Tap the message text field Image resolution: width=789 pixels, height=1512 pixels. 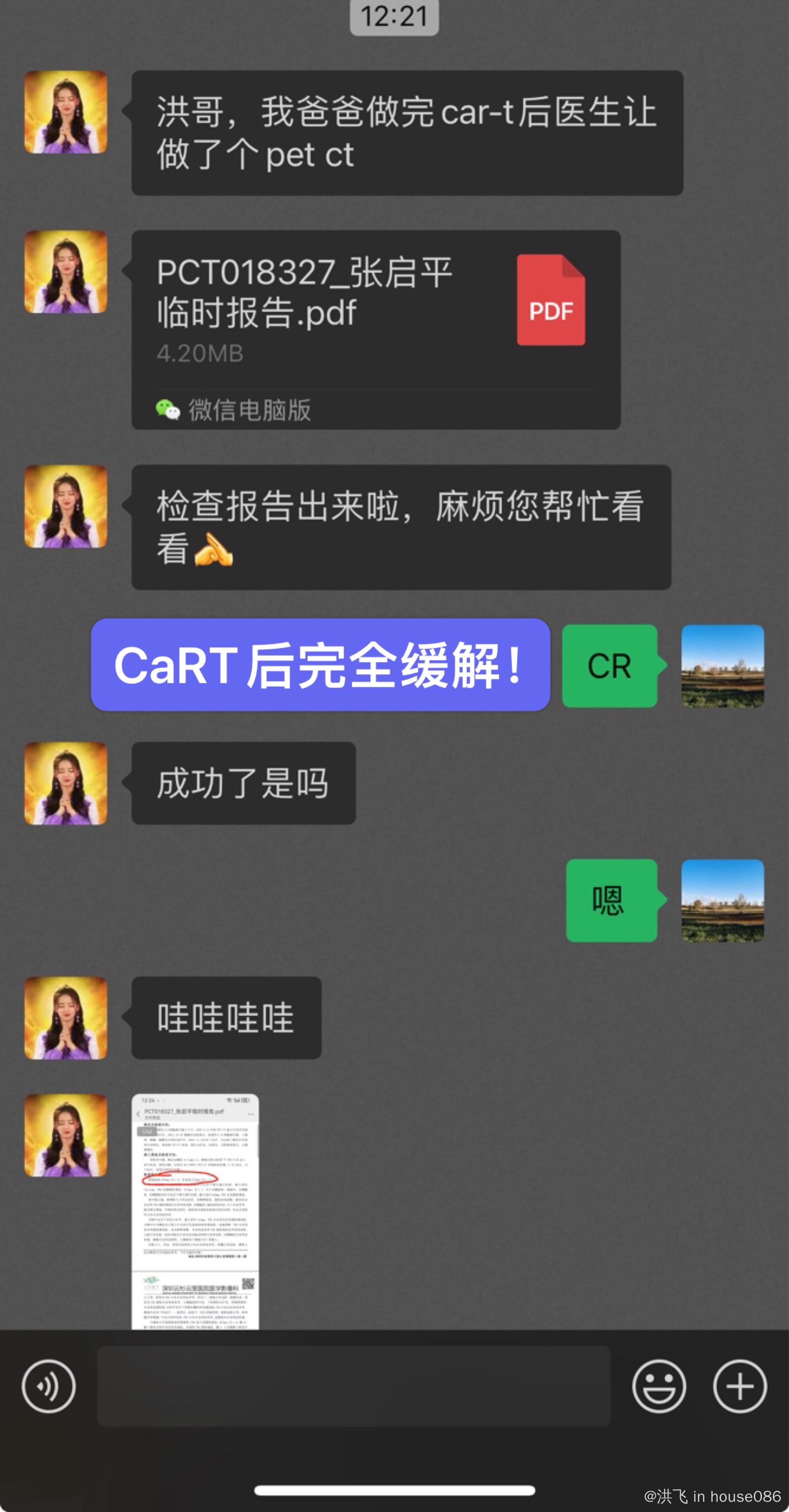[x=354, y=1386]
